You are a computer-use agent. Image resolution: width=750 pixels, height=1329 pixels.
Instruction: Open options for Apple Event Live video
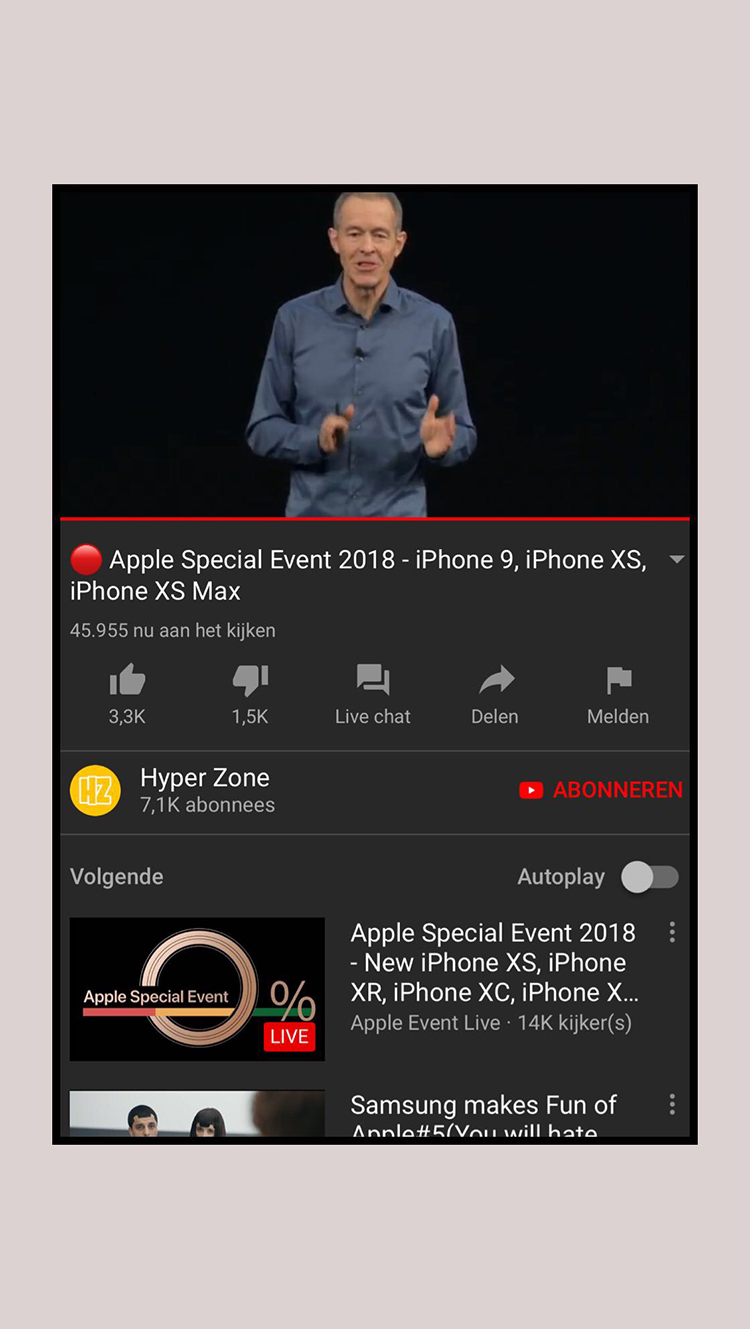click(x=672, y=933)
